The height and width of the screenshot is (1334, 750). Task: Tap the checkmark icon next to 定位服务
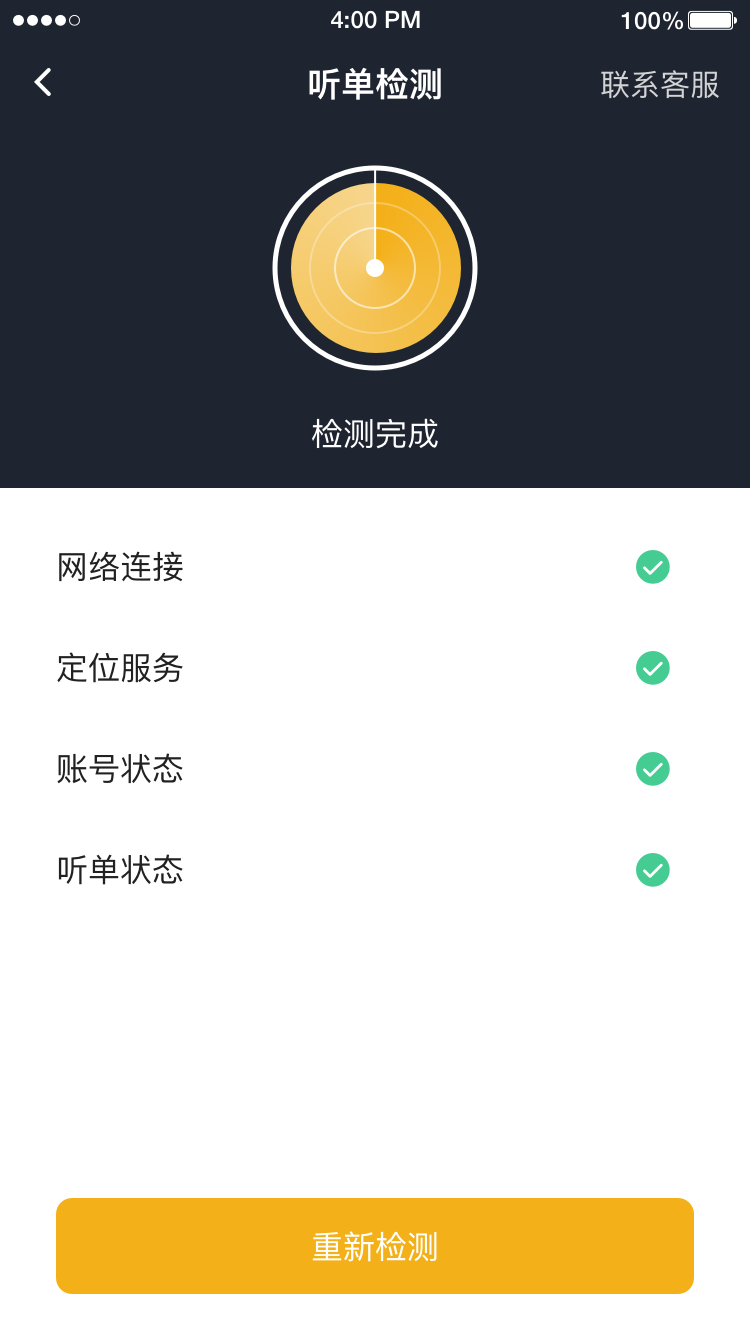coord(652,668)
